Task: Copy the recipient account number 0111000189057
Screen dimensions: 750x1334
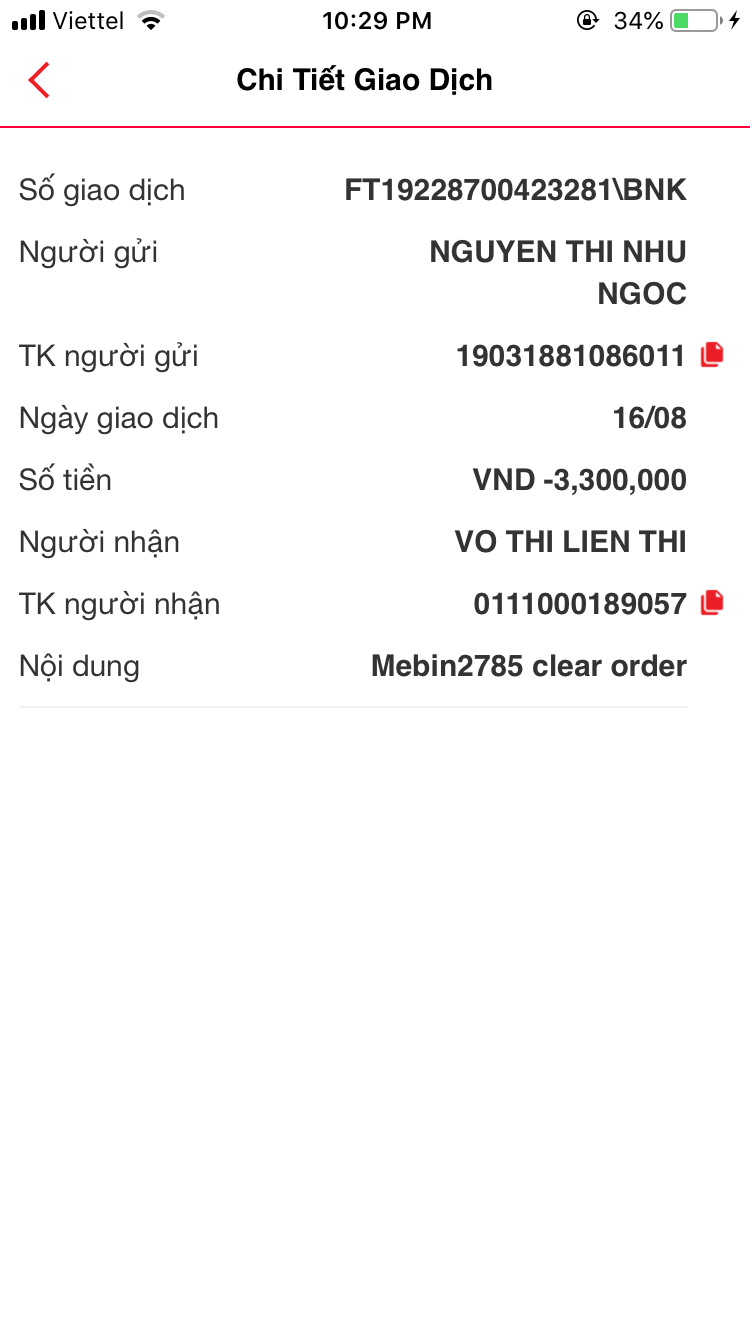Action: 712,602
